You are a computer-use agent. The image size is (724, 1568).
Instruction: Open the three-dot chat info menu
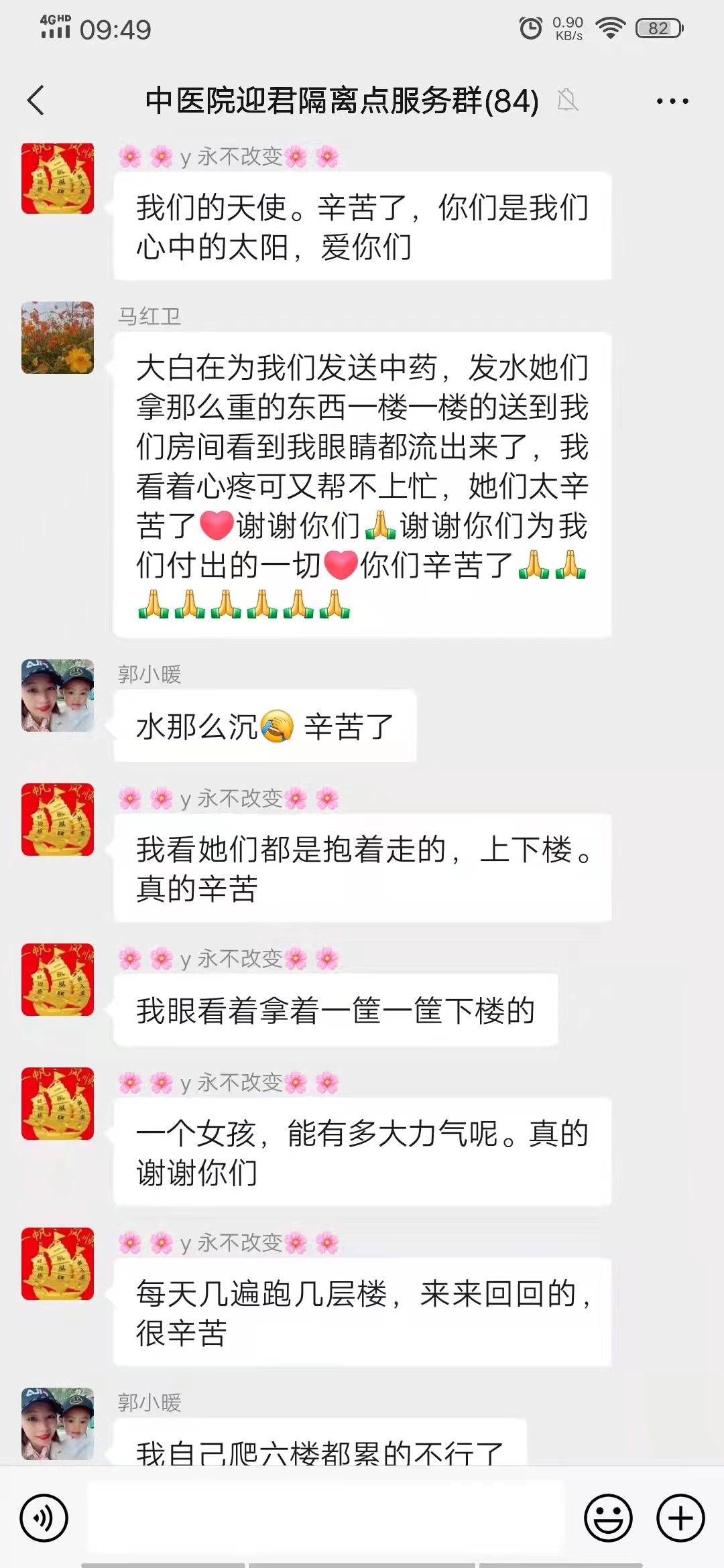click(x=672, y=101)
